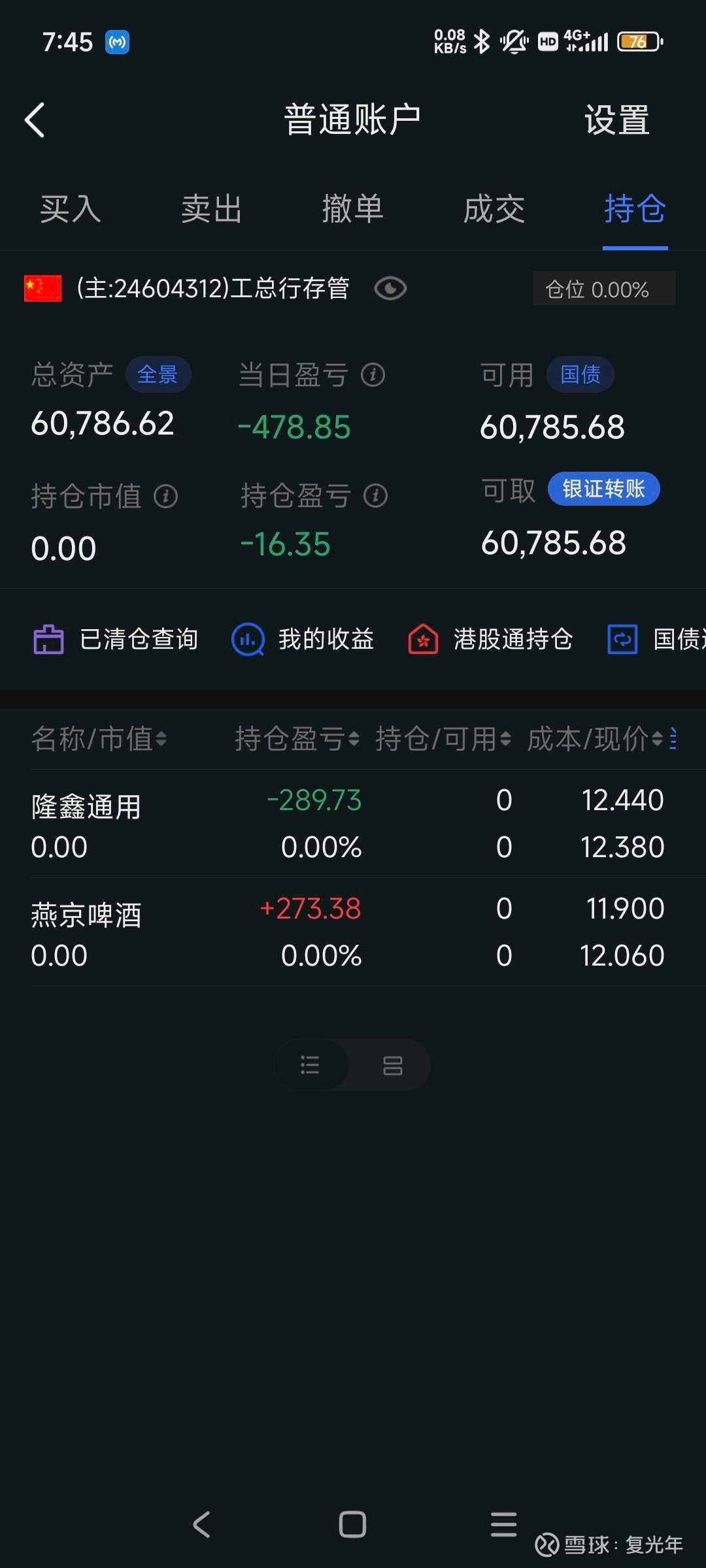Open the 撤单 tab

(x=352, y=210)
